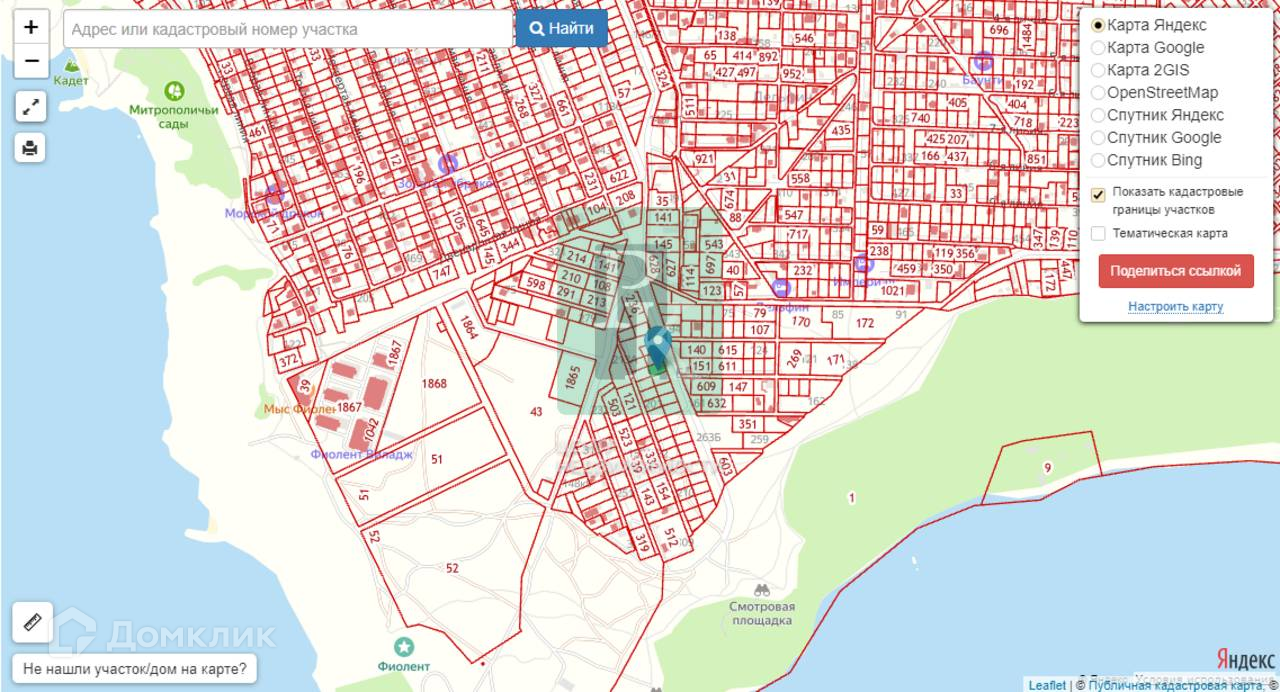Viewport: 1280px width, 692px height.
Task: Uncheck Показать кадастровые границы участков
Action: [x=1098, y=194]
